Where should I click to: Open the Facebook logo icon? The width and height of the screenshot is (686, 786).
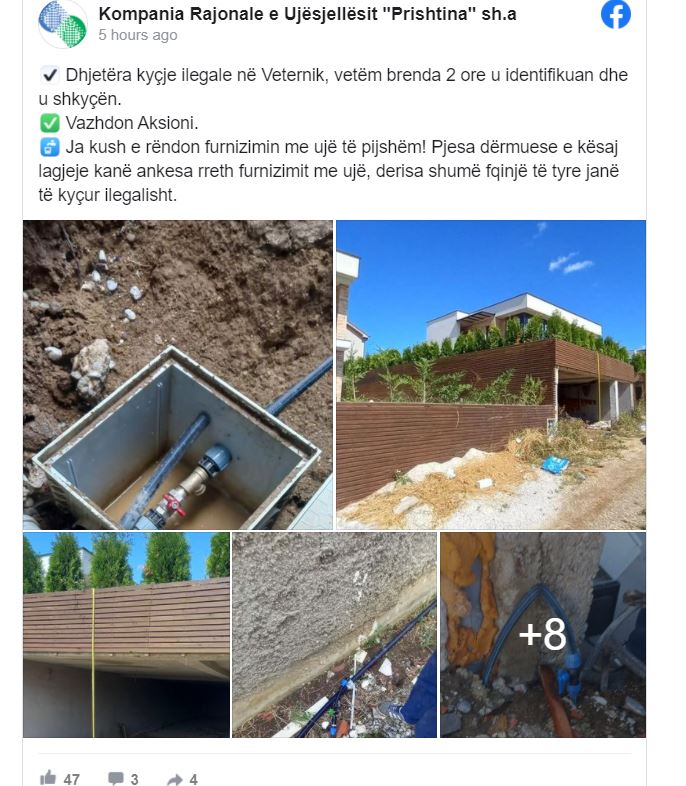pyautogui.click(x=616, y=14)
